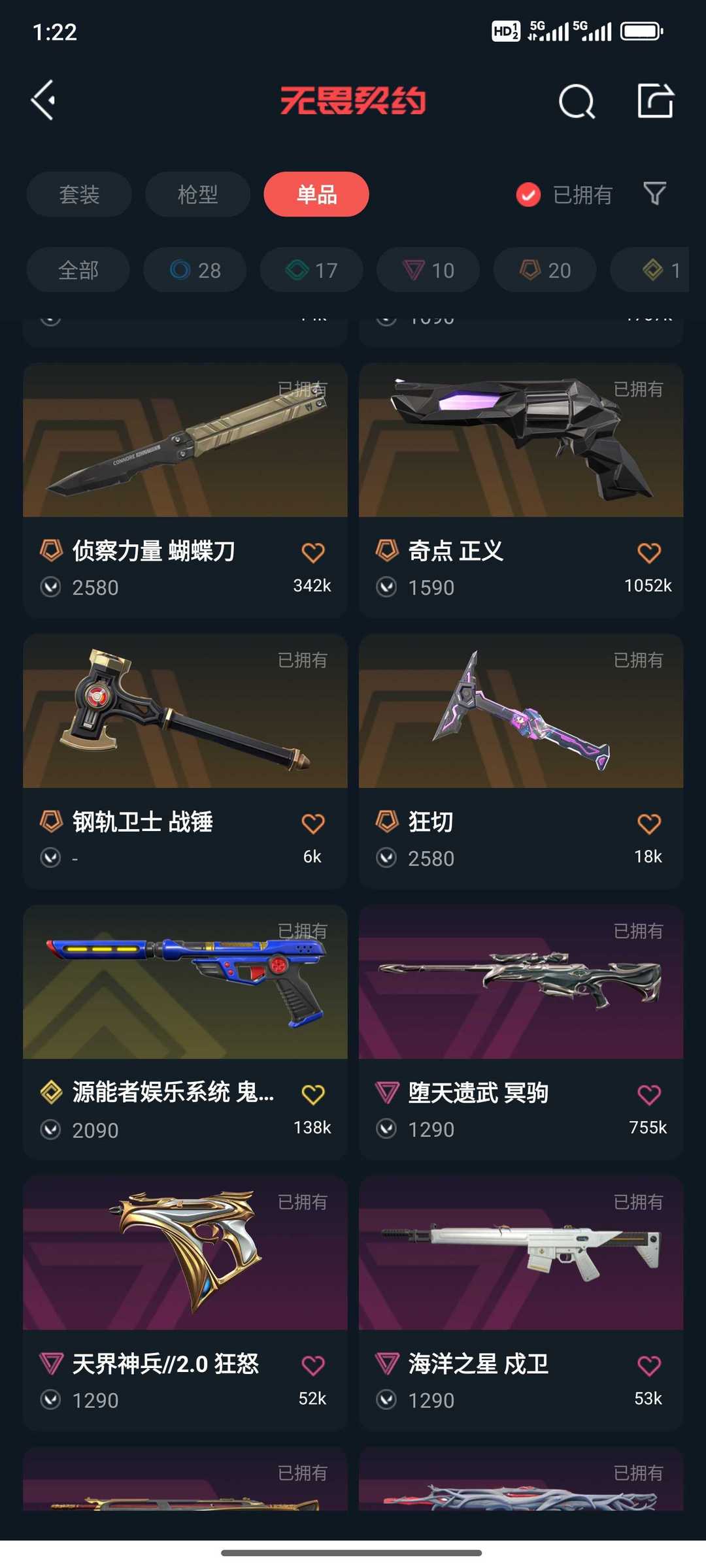Open the funnel filter icon
This screenshot has width=706, height=1568.
point(654,193)
